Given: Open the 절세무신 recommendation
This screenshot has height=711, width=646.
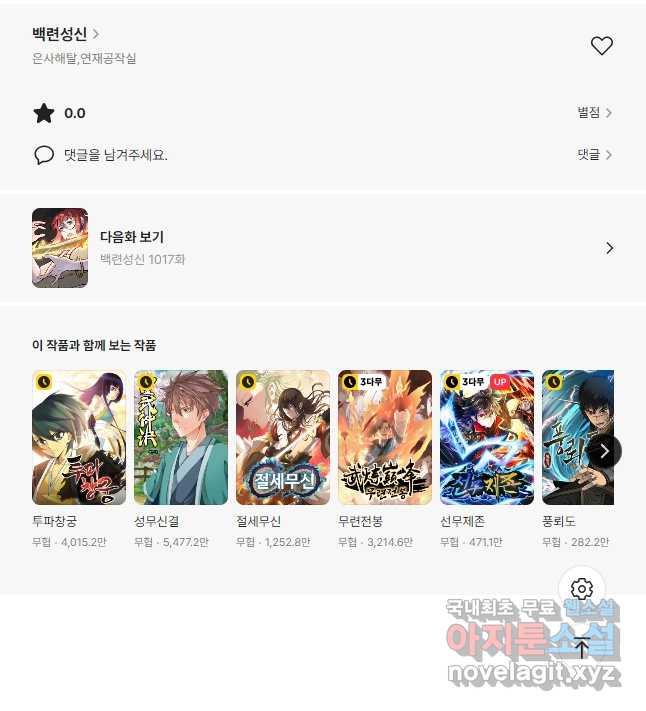Looking at the screenshot, I should 283,438.
